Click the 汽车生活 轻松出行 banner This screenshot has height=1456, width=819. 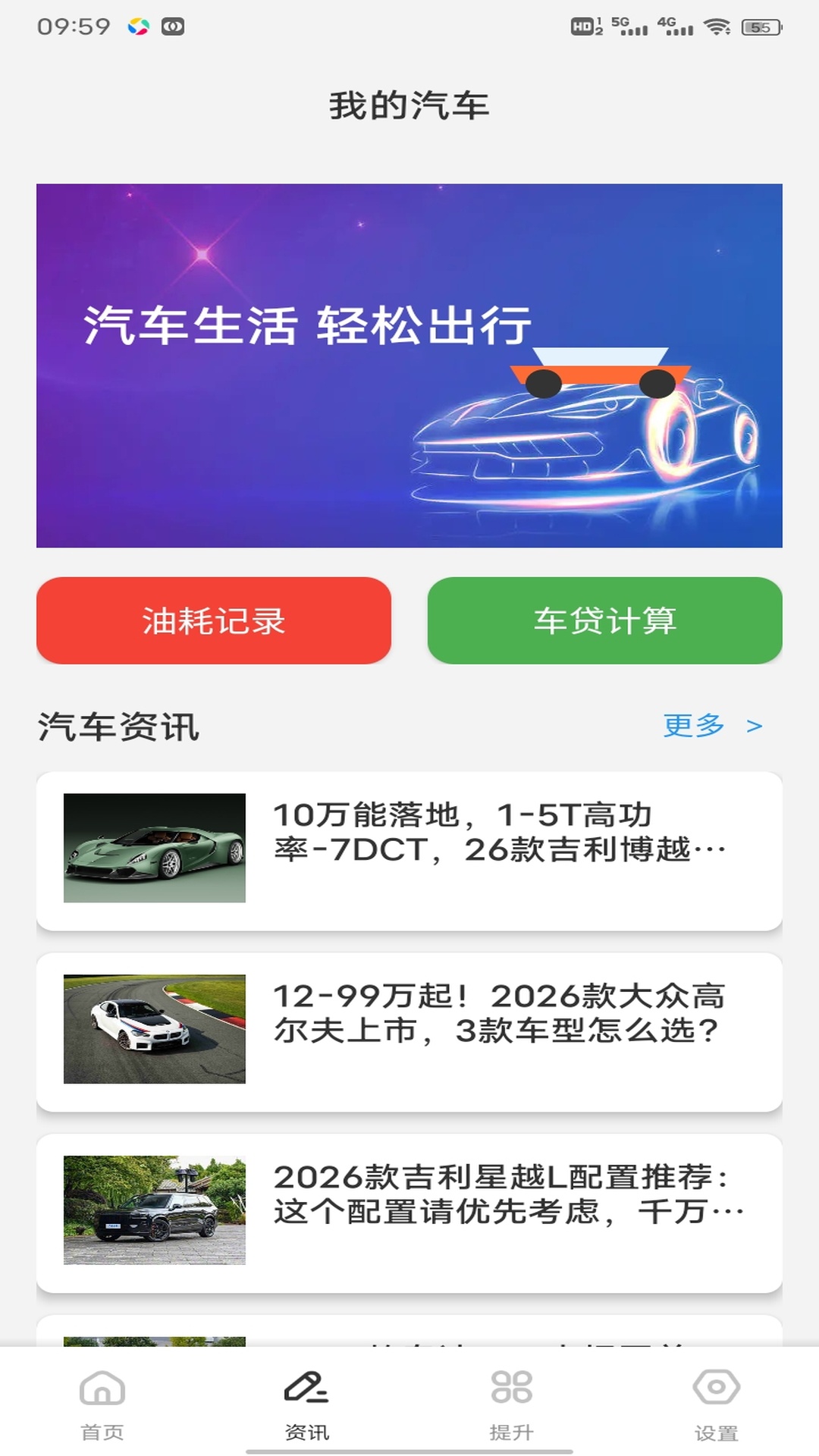click(x=409, y=364)
